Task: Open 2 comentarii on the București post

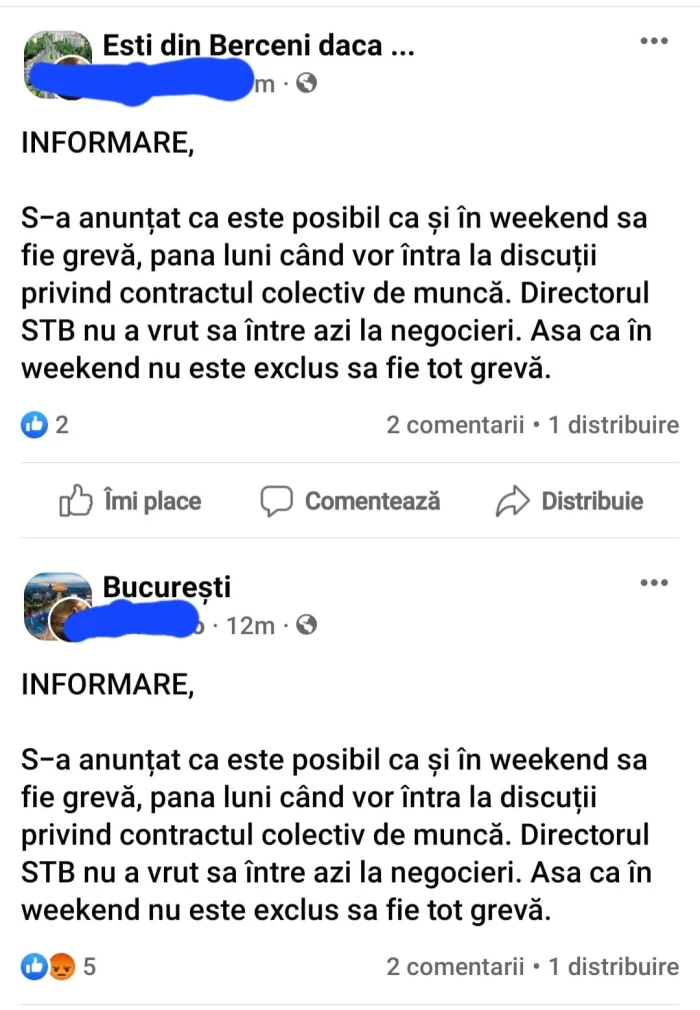Action: (455, 967)
